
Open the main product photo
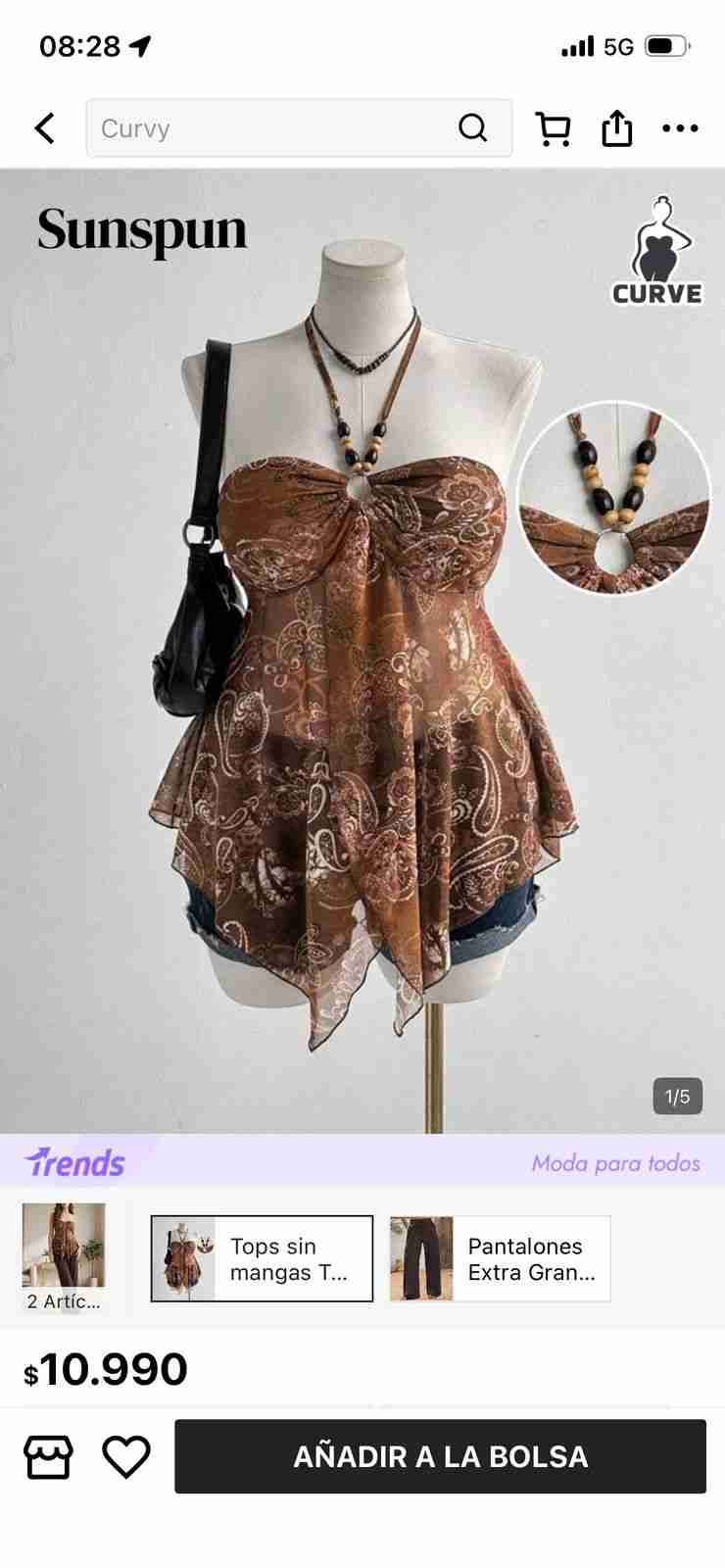tap(362, 647)
